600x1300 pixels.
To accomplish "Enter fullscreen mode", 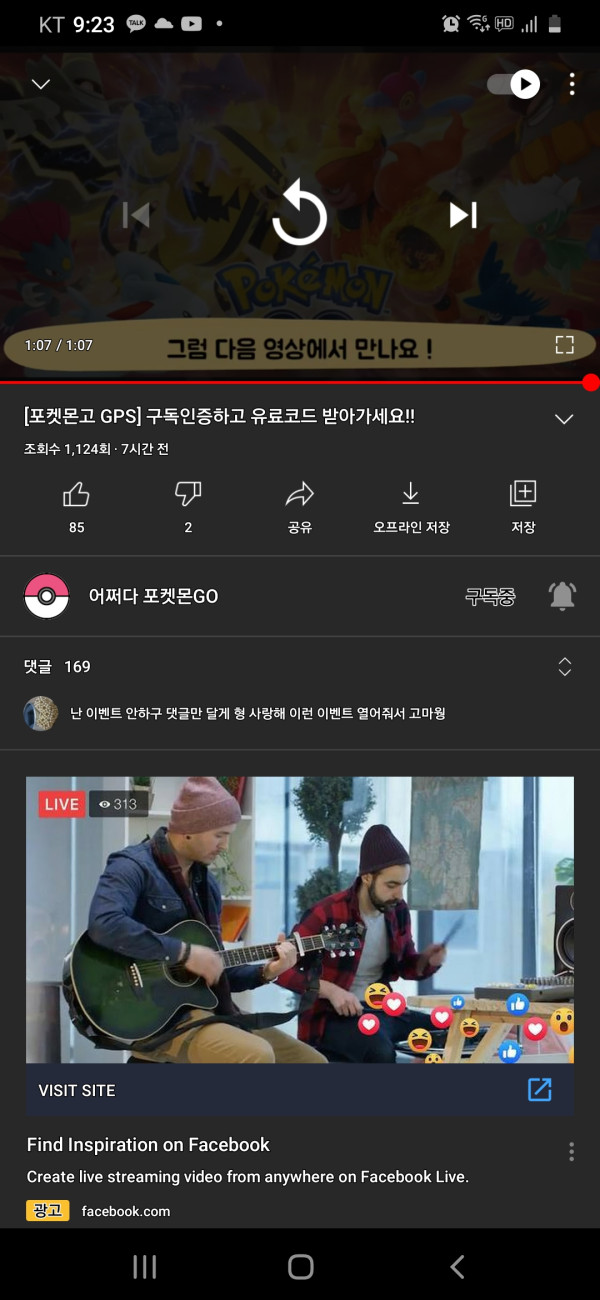I will [565, 345].
